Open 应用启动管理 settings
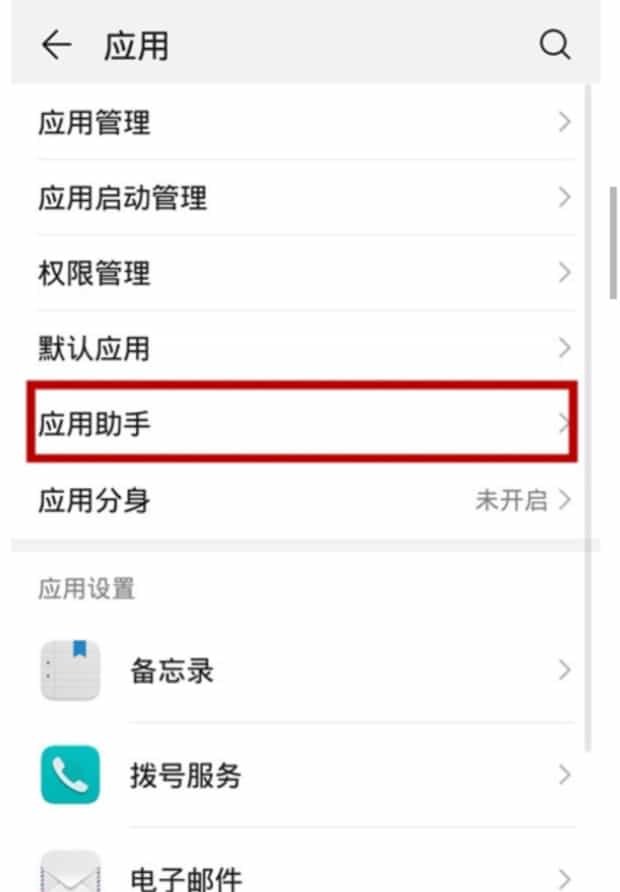 [x=300, y=197]
